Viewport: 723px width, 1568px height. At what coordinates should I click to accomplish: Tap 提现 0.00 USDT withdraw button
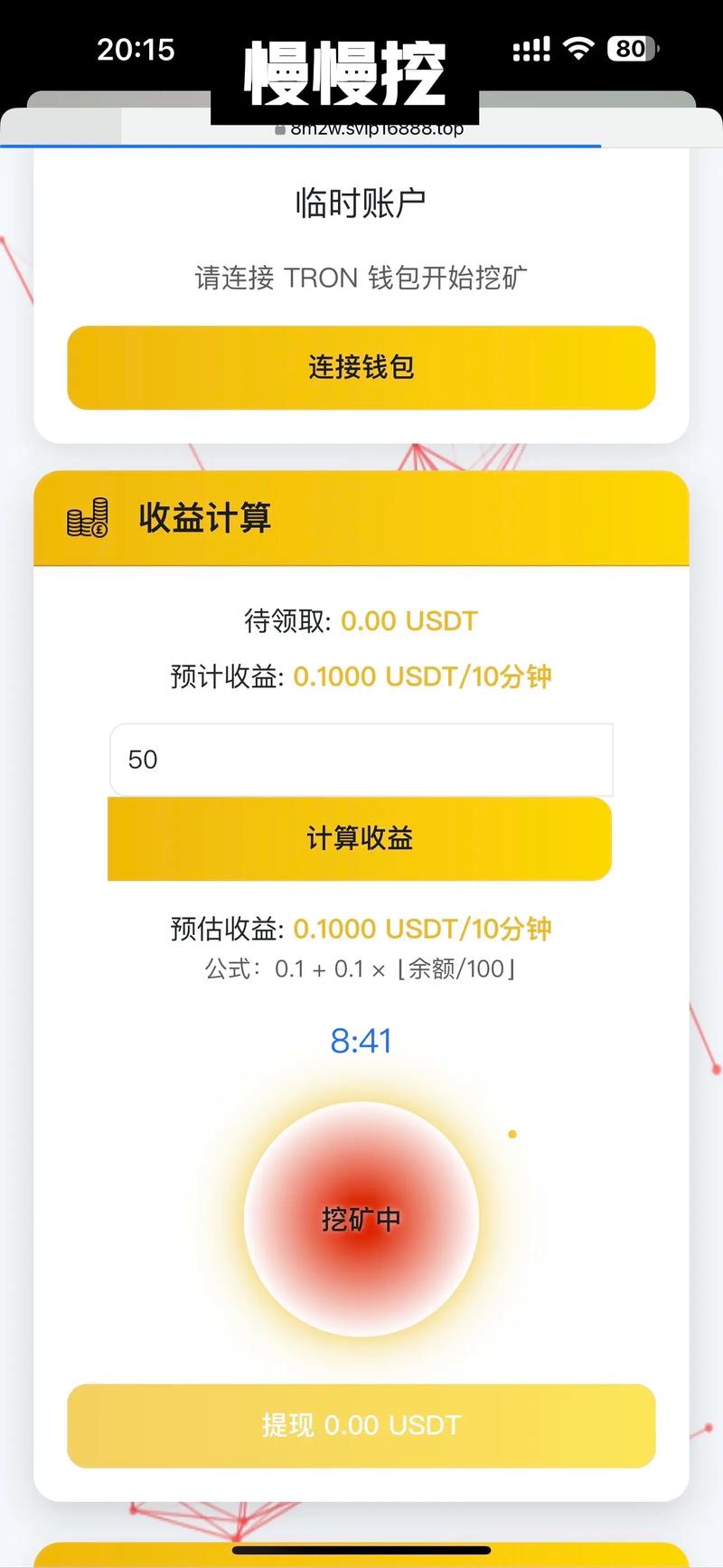coord(361,1425)
